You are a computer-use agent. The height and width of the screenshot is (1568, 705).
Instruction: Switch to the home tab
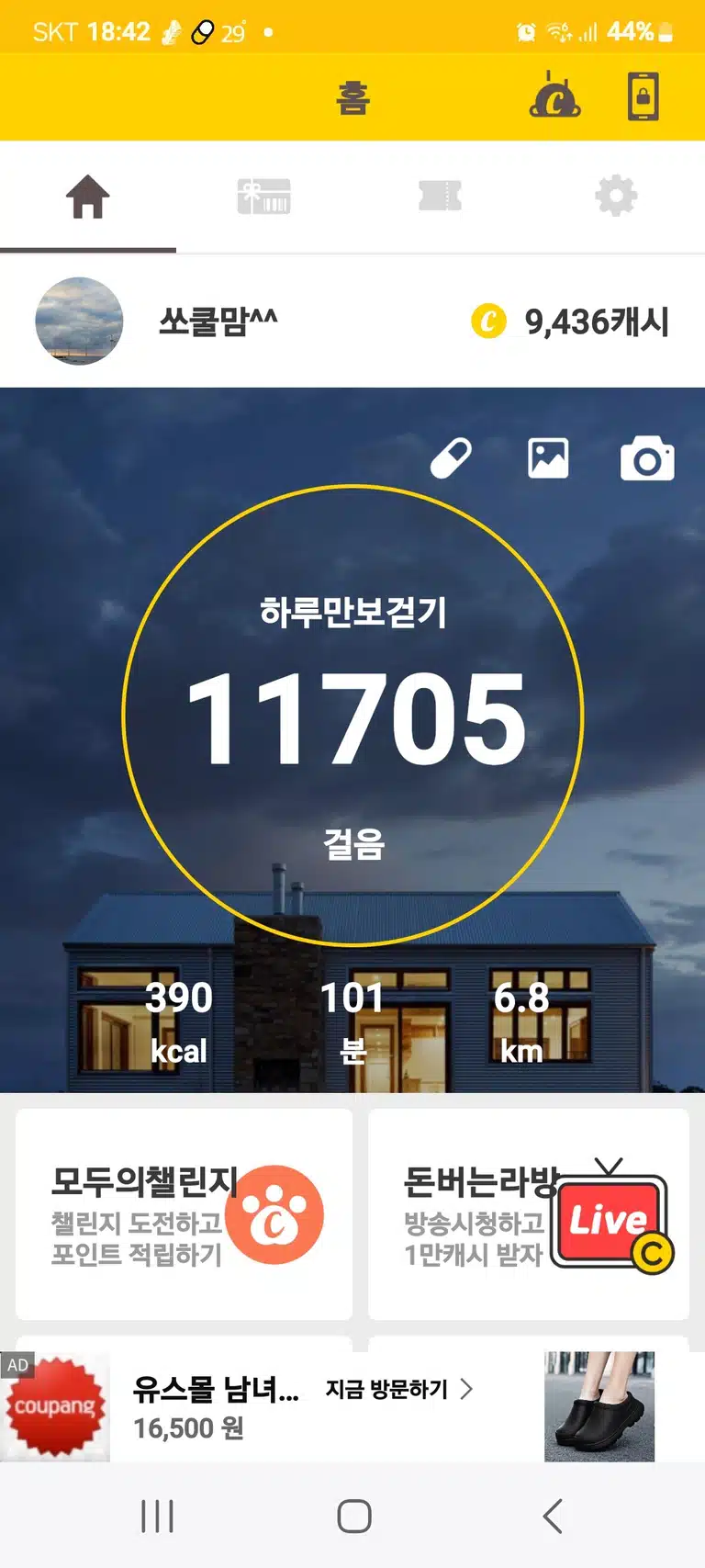coord(88,197)
